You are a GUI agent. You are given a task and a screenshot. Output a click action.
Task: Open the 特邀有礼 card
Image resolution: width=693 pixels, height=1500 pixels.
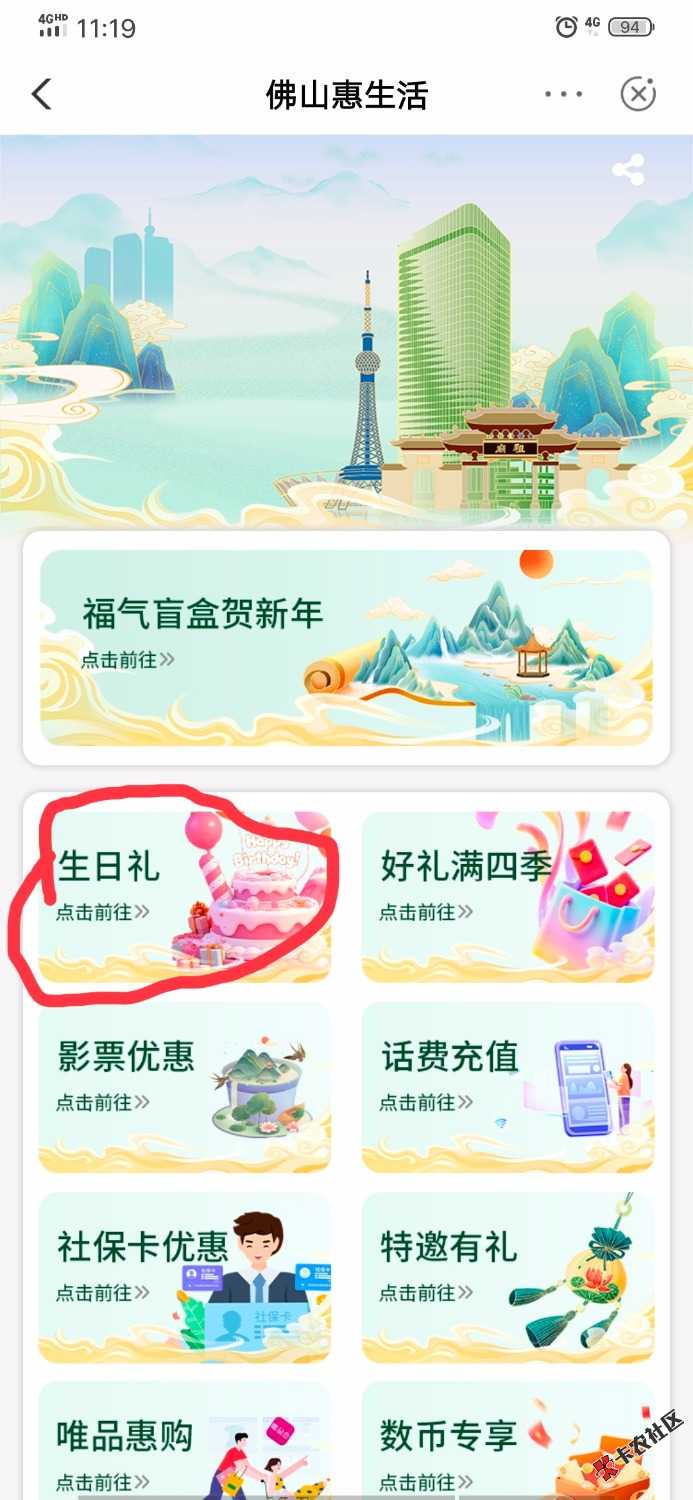507,1276
